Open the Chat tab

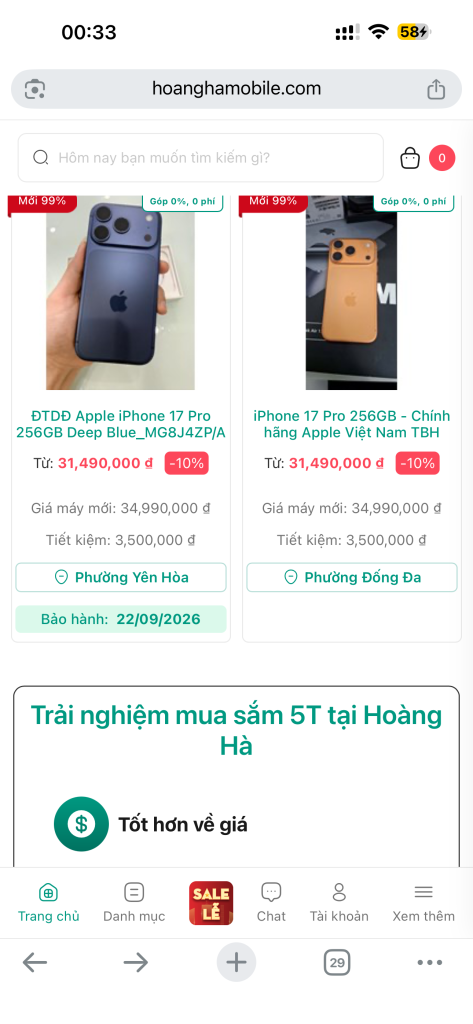point(271,903)
